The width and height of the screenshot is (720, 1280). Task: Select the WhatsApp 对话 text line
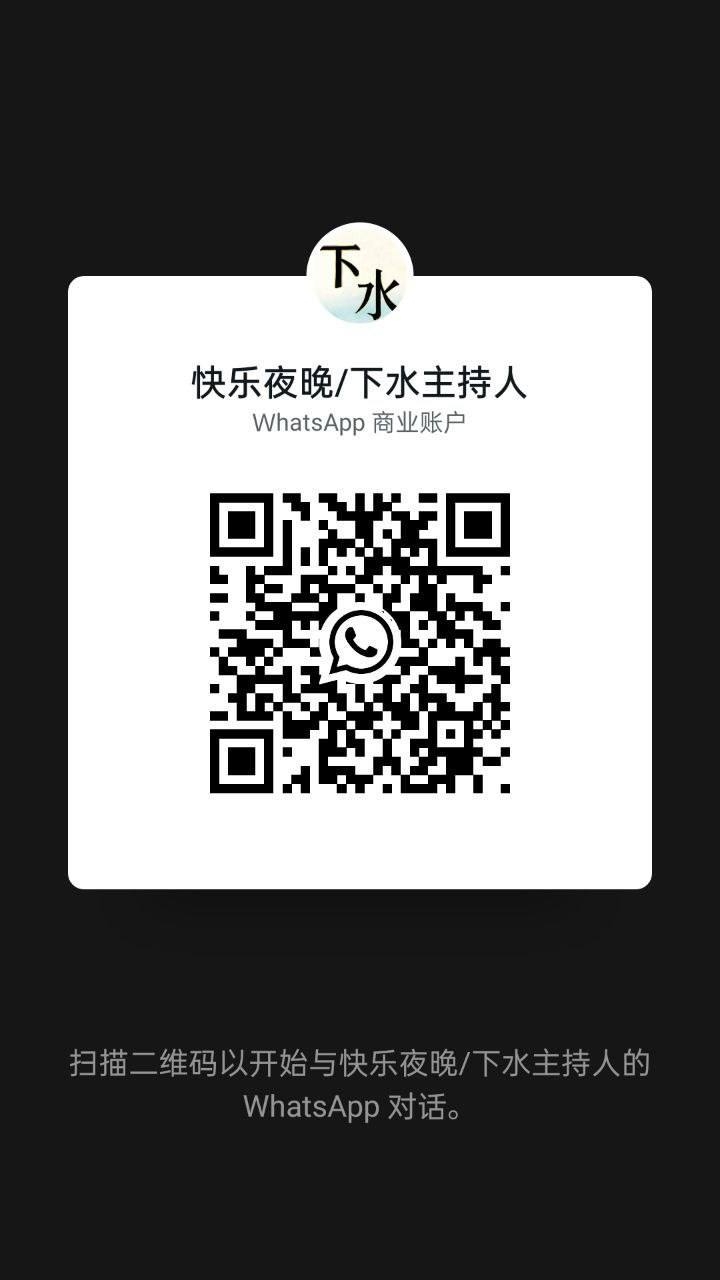coord(358,1108)
